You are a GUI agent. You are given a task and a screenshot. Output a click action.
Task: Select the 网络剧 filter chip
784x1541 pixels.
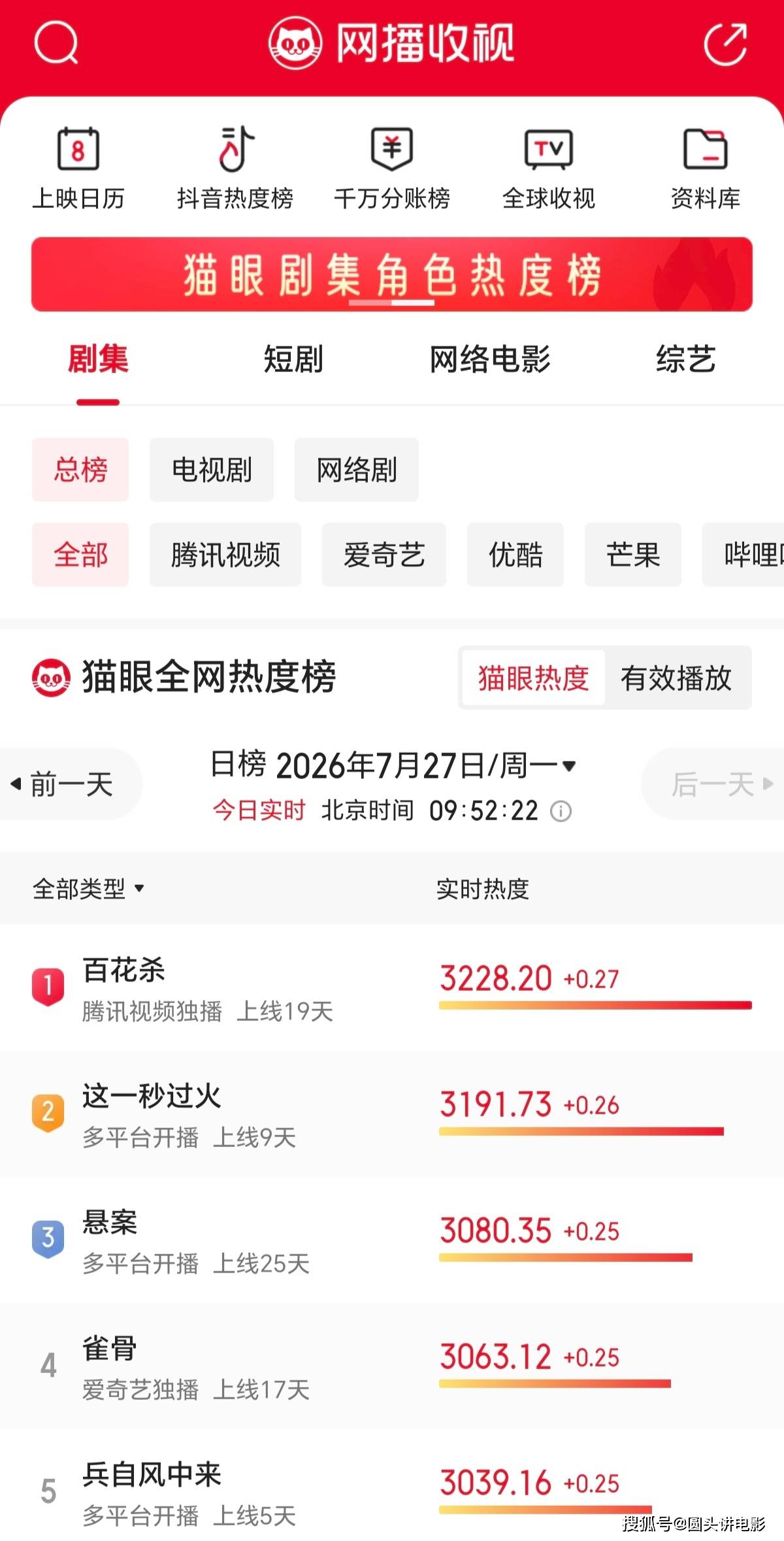pos(357,470)
